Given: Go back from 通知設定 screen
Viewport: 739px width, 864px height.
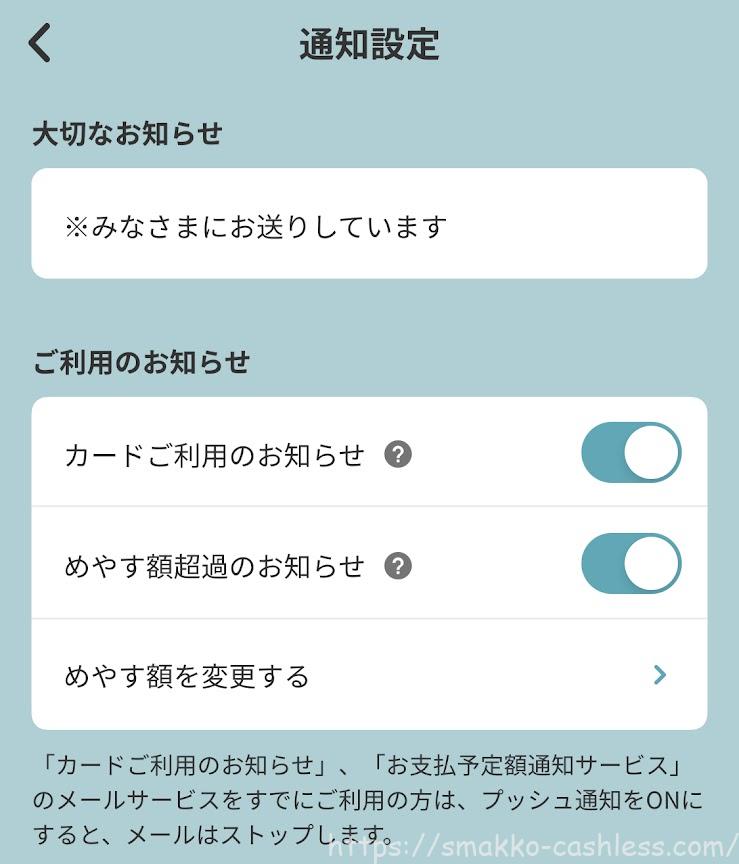Looking at the screenshot, I should [x=40, y=44].
